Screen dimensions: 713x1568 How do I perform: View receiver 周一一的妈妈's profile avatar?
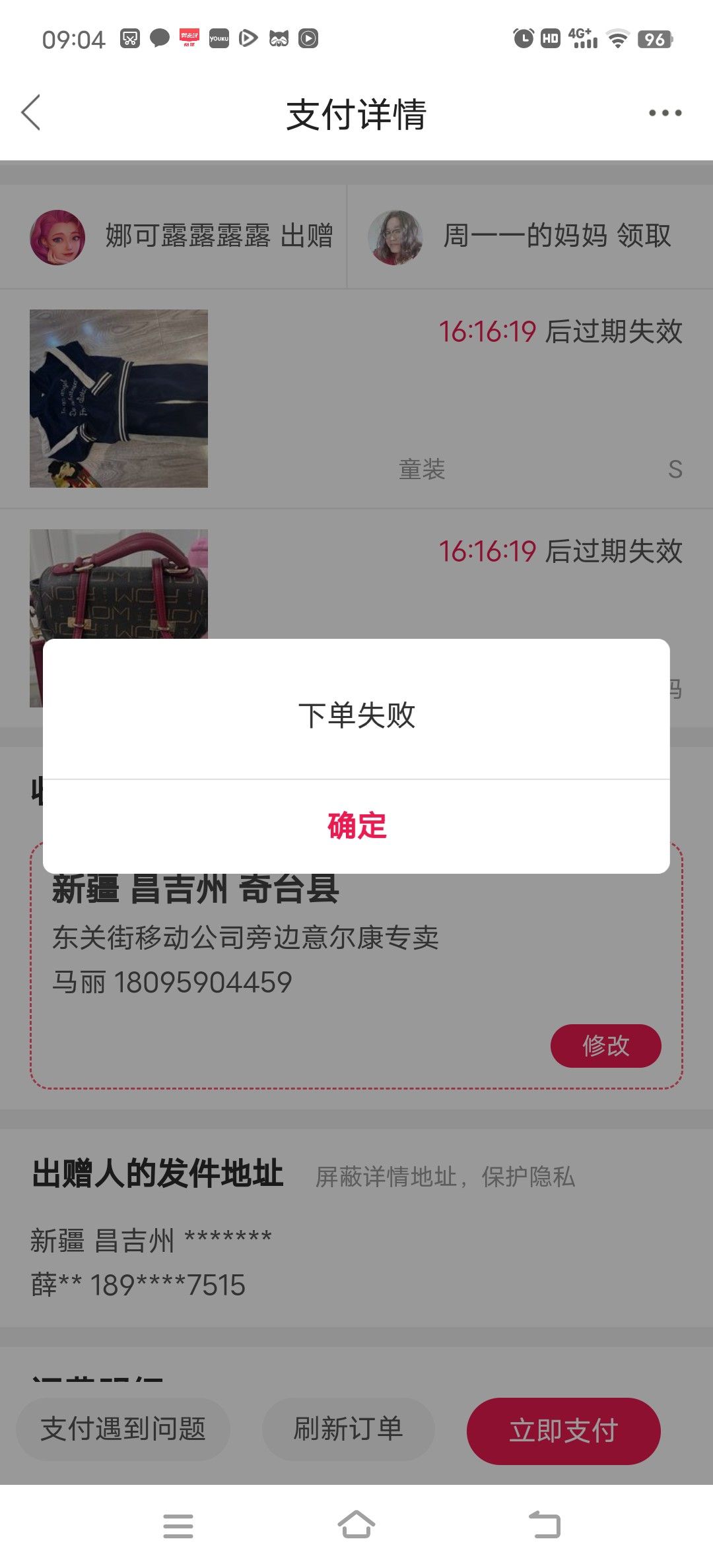(x=395, y=237)
